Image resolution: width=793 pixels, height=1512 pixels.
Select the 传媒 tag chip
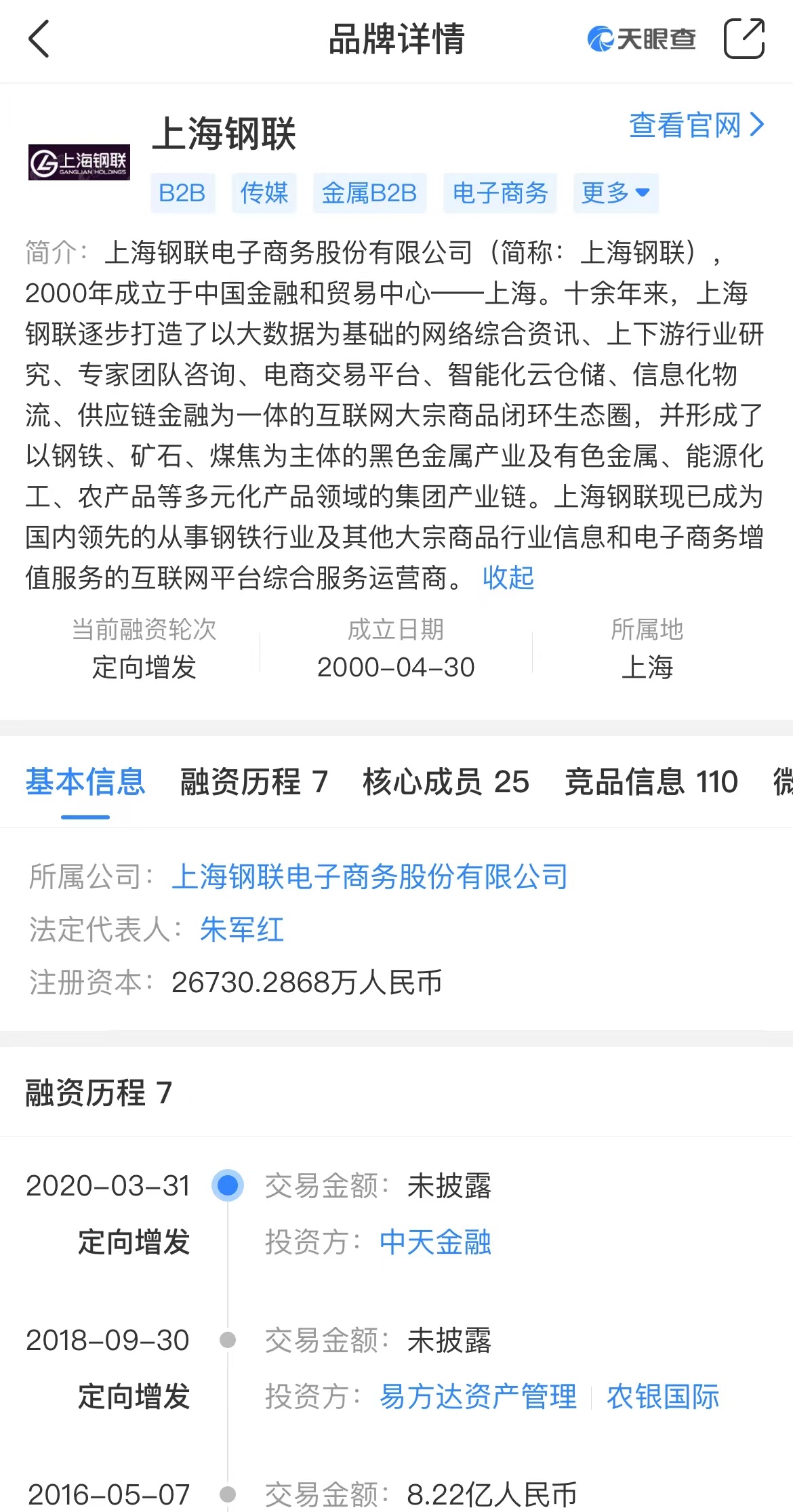(264, 193)
